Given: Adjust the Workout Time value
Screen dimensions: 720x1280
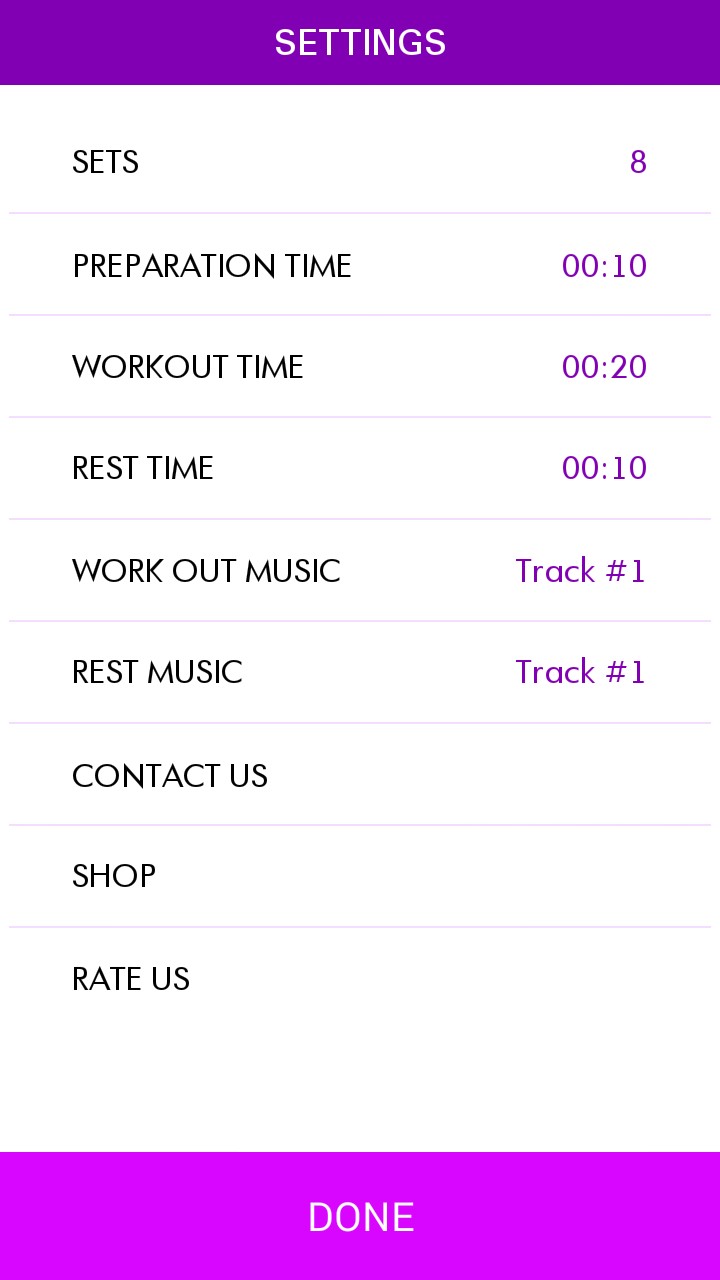Looking at the screenshot, I should [360, 367].
